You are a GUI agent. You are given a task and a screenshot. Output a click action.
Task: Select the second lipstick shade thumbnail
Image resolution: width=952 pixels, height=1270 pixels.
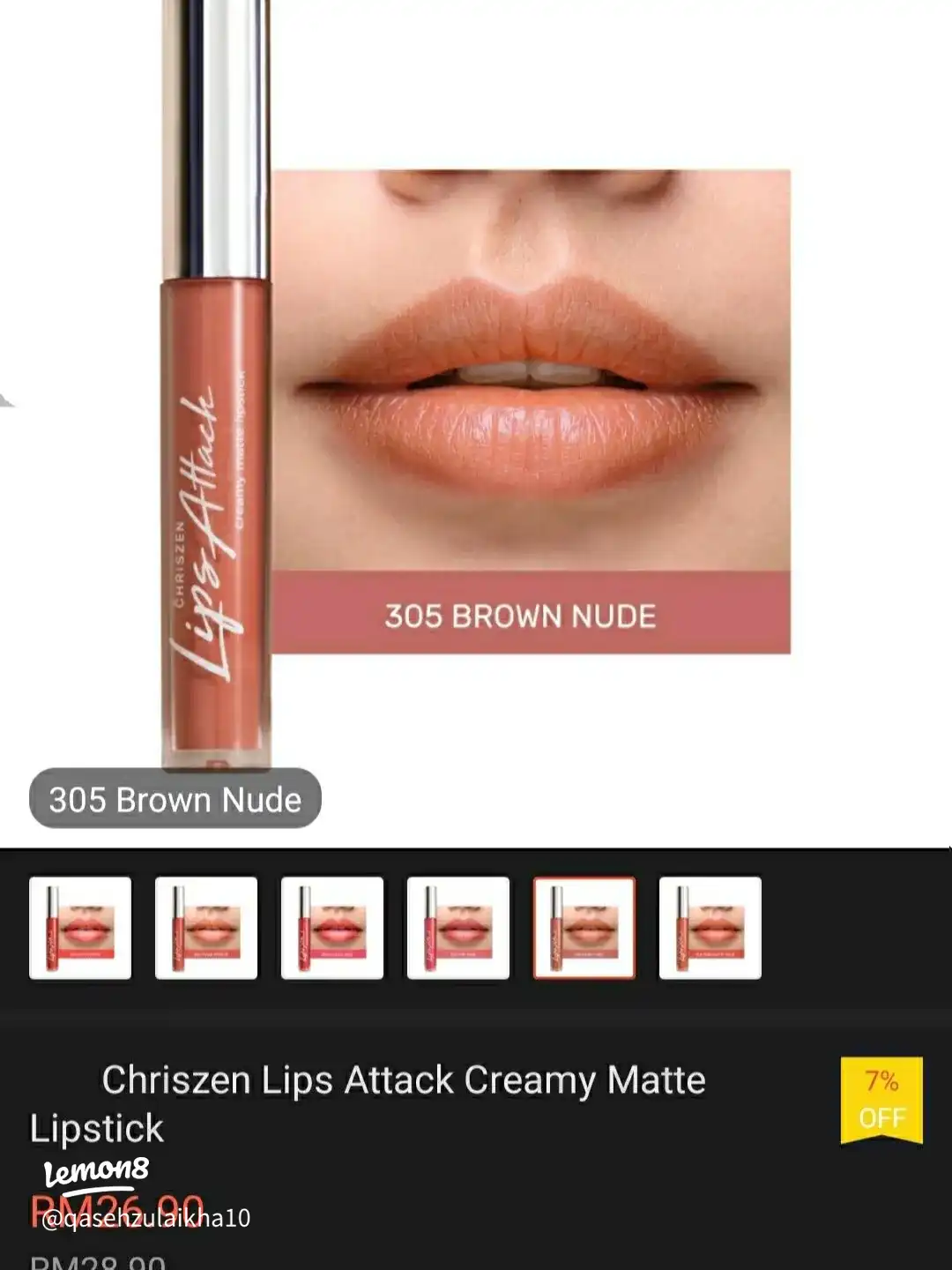click(x=206, y=928)
